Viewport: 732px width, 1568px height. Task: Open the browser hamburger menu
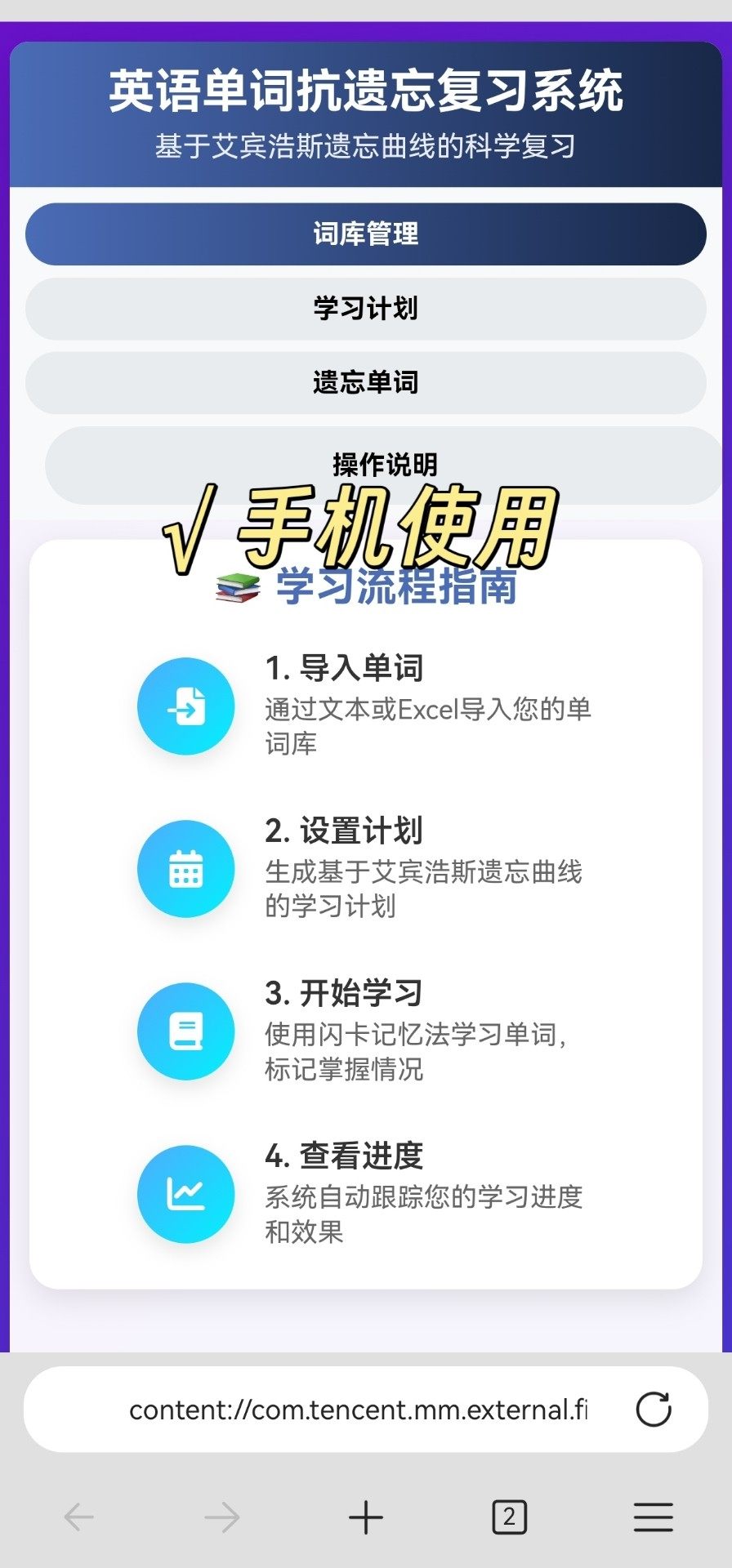tap(653, 1517)
